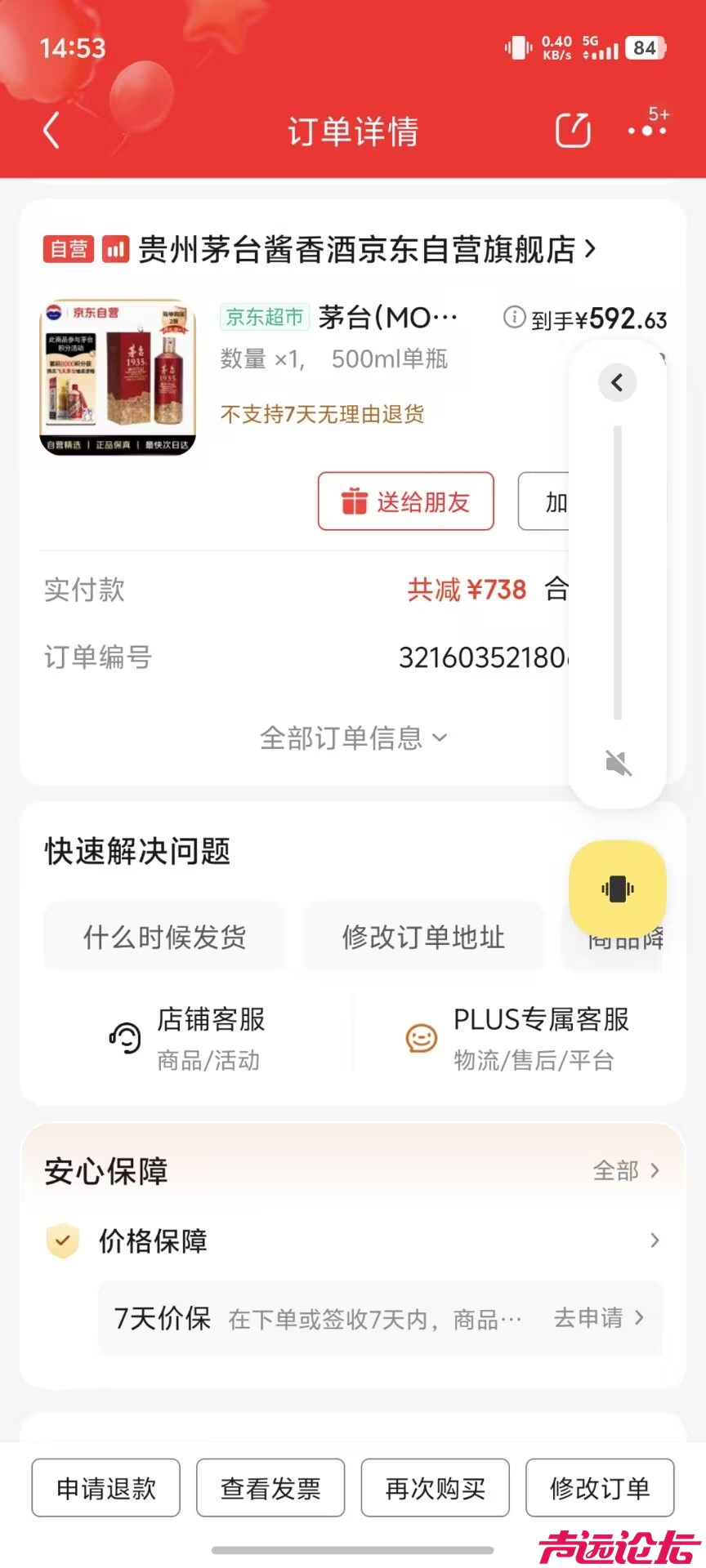706x1568 pixels.
Task: Tap the yellow vibrate mode button
Action: click(618, 889)
